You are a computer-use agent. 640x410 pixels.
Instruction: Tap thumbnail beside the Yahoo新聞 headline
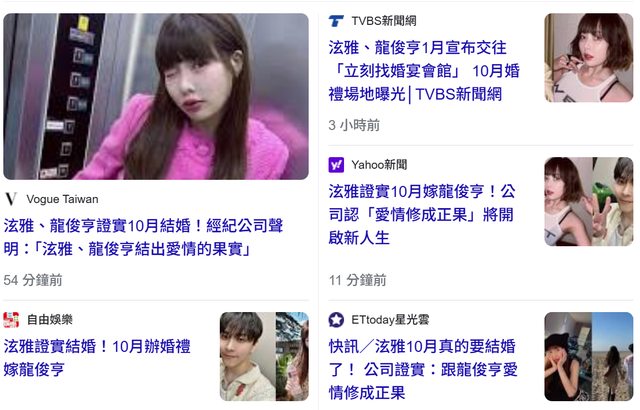588,201
